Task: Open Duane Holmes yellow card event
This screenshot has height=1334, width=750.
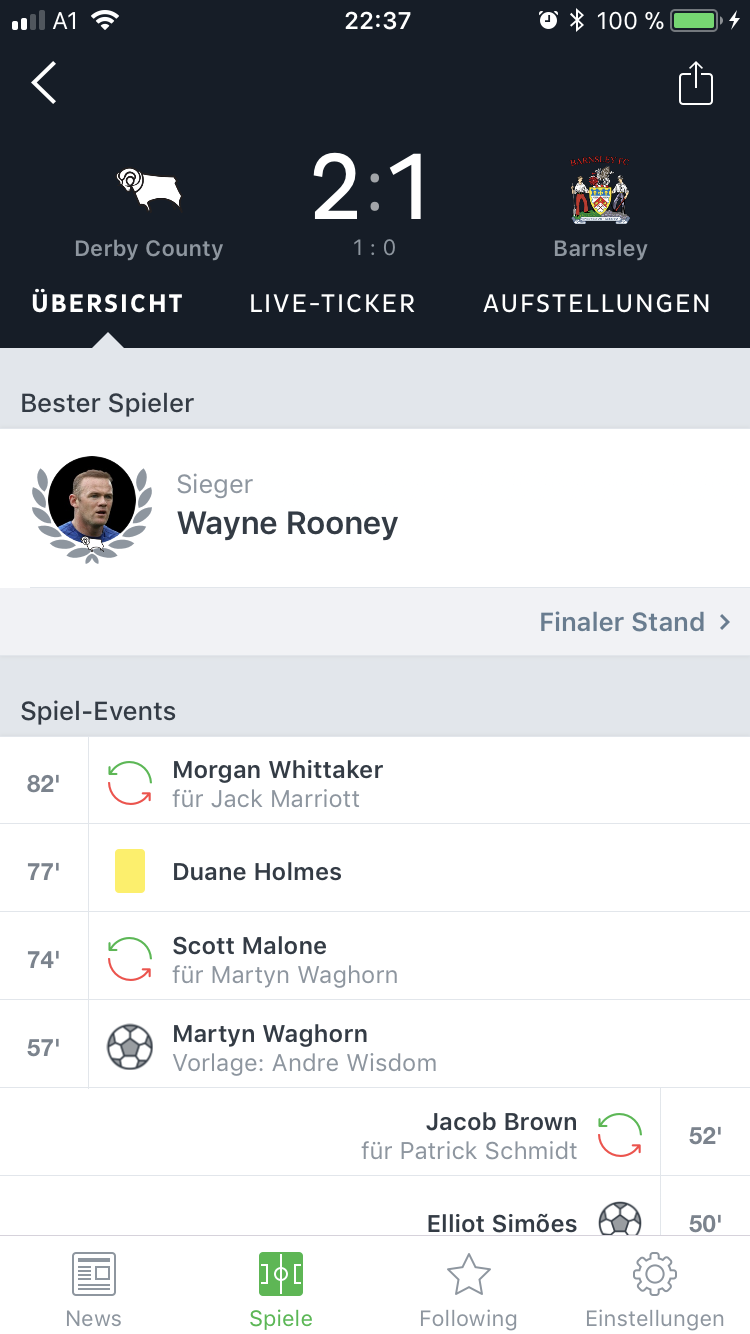Action: (x=375, y=868)
